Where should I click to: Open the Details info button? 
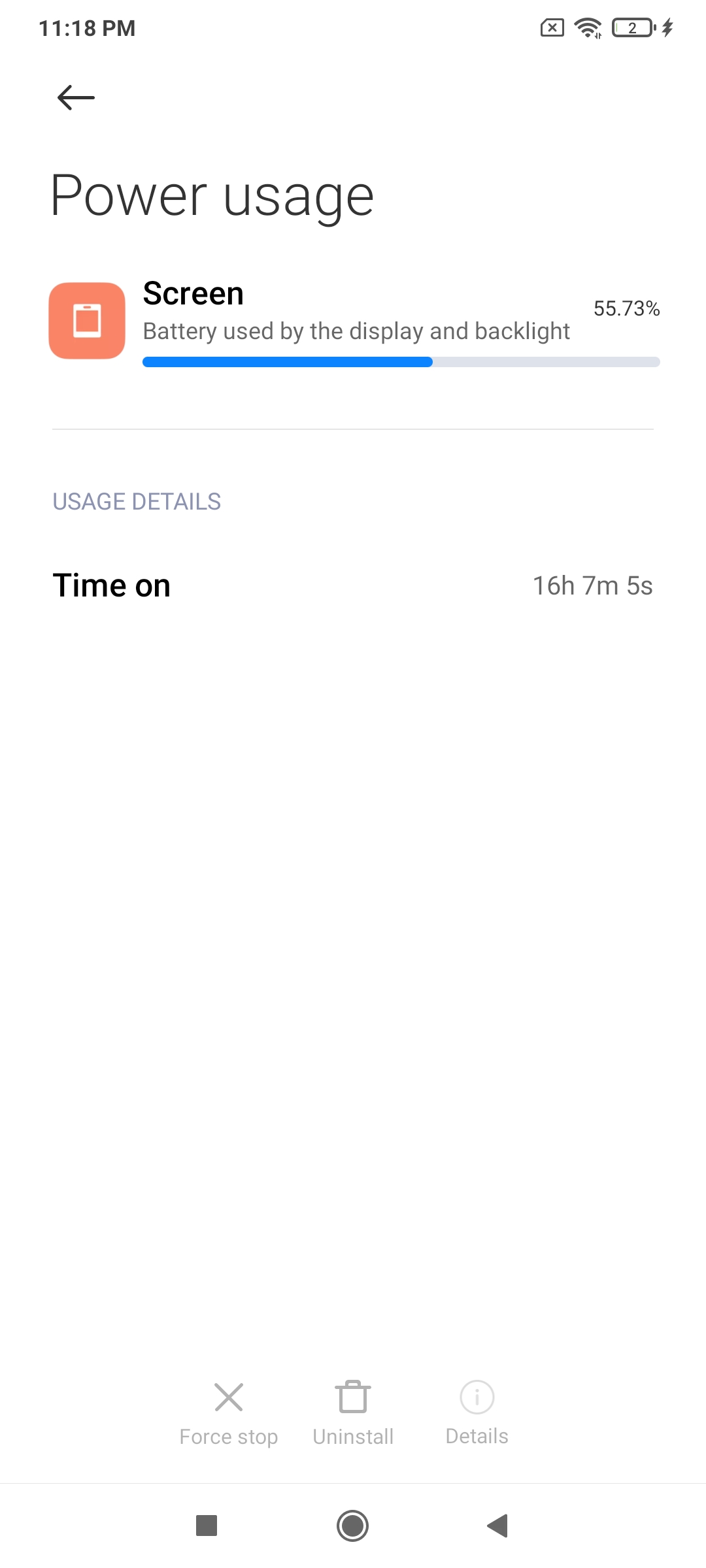click(477, 1413)
